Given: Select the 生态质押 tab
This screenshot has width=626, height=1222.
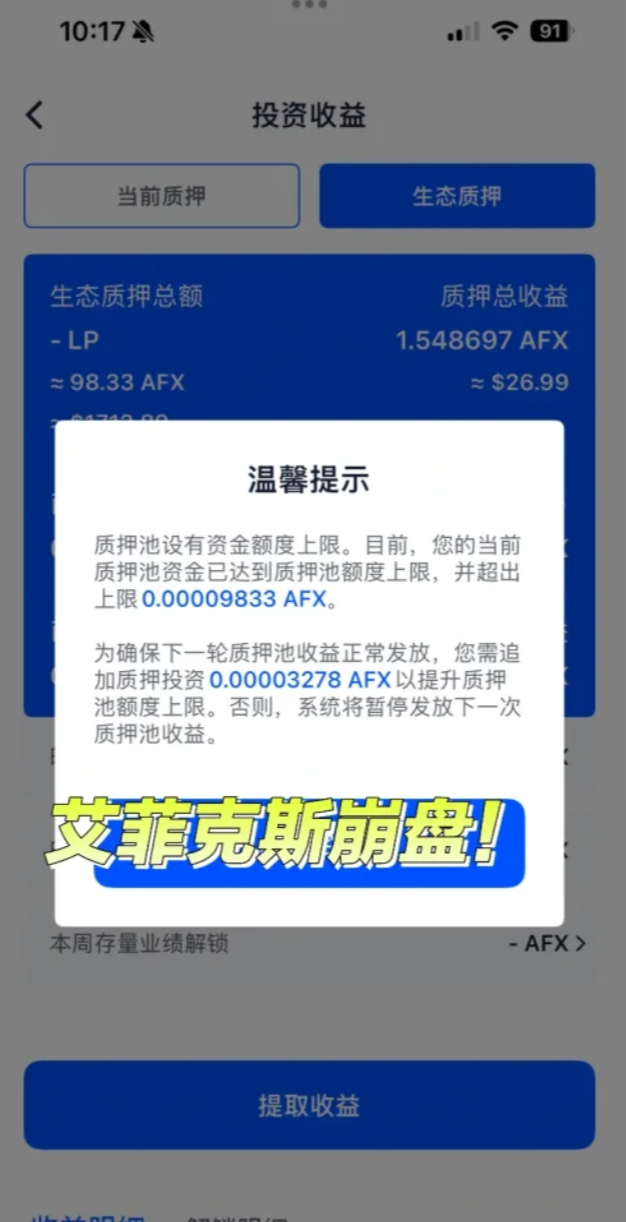Looking at the screenshot, I should 457,196.
